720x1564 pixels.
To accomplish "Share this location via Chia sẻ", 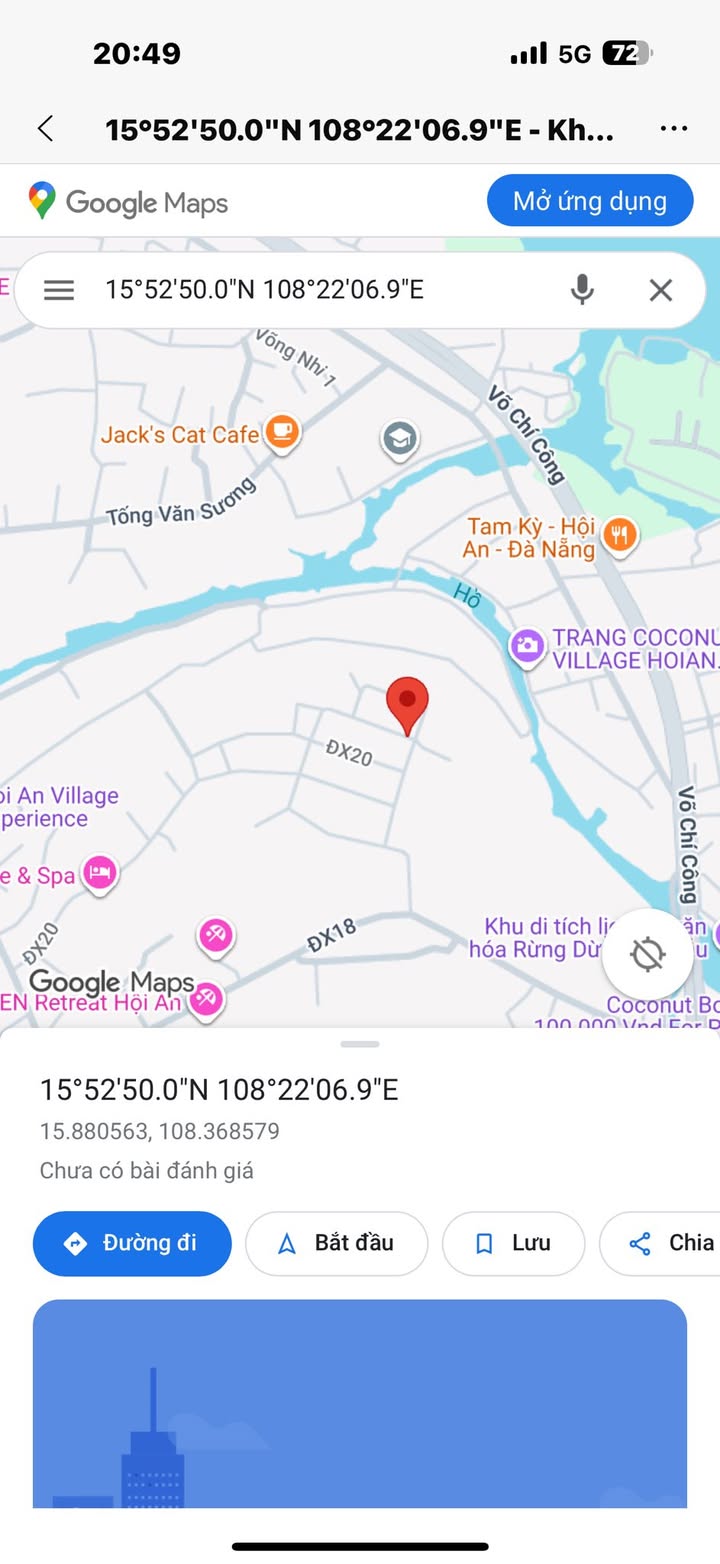I will pyautogui.click(x=660, y=1243).
